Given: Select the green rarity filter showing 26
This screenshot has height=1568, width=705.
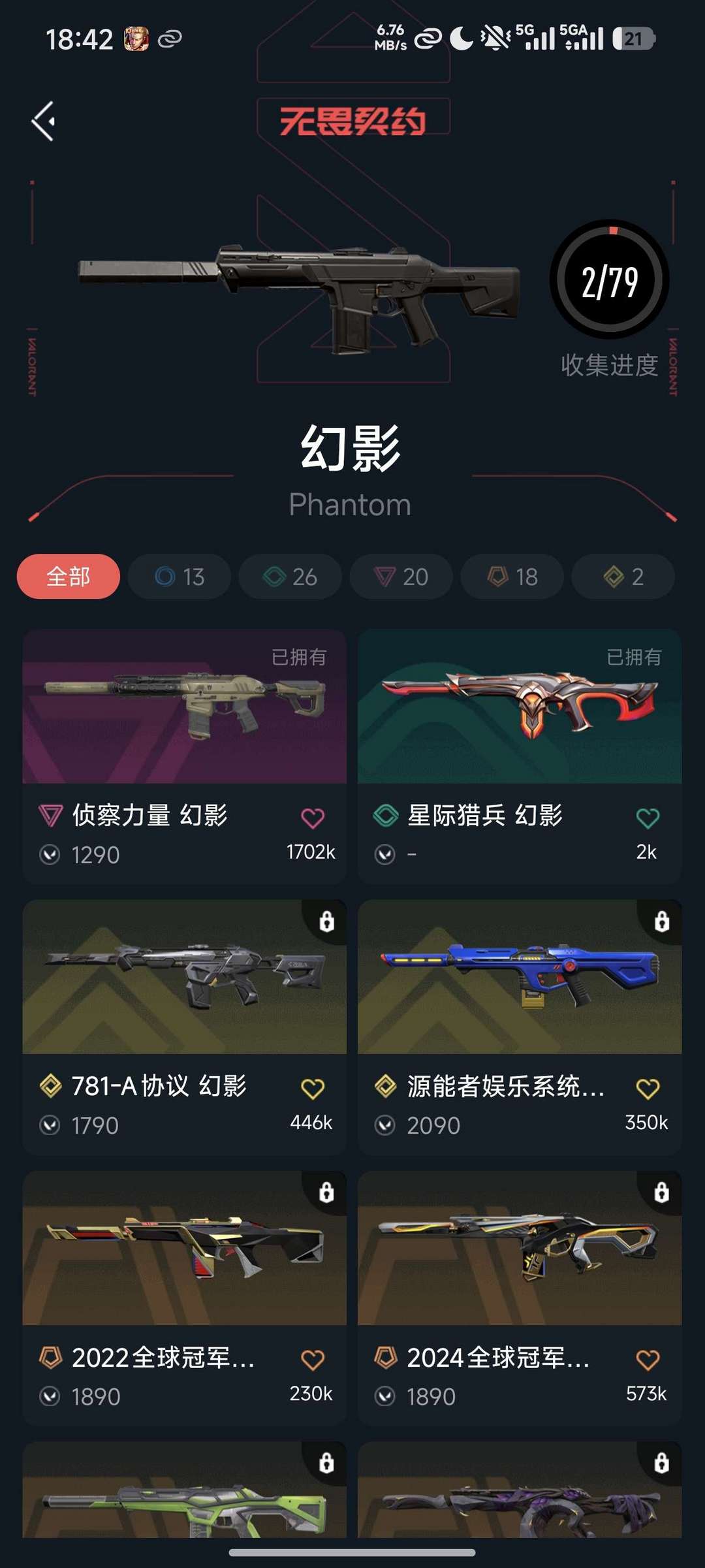Looking at the screenshot, I should point(290,577).
